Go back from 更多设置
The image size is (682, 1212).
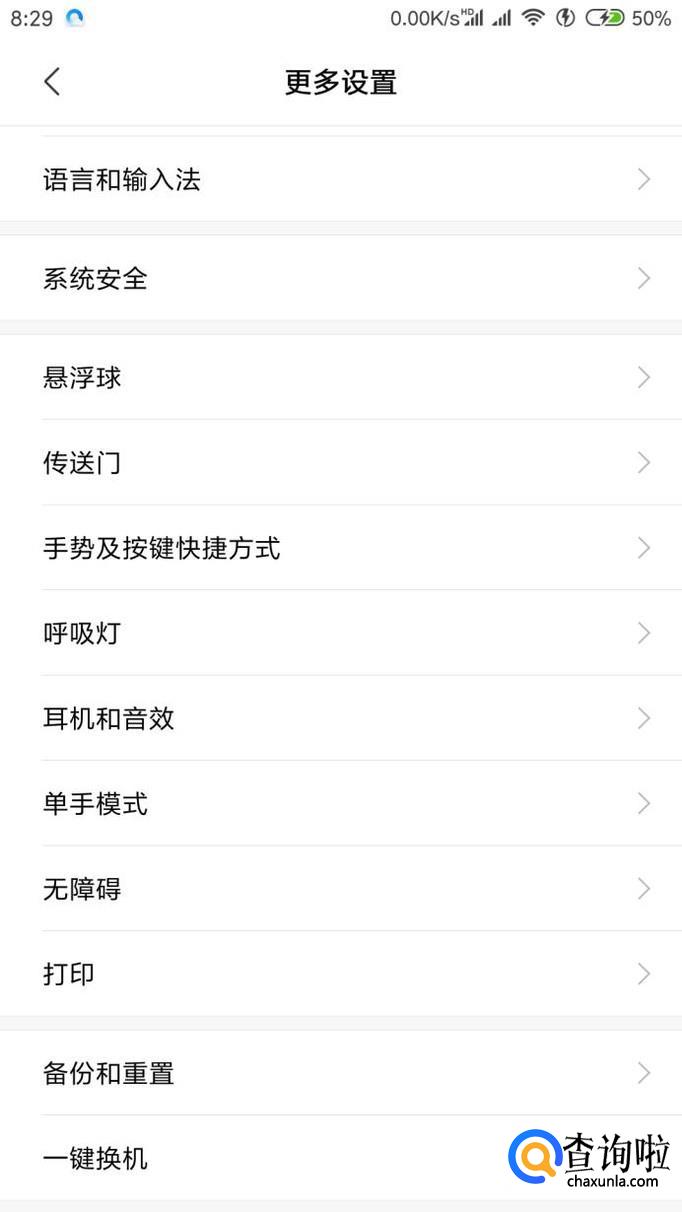pyautogui.click(x=52, y=82)
